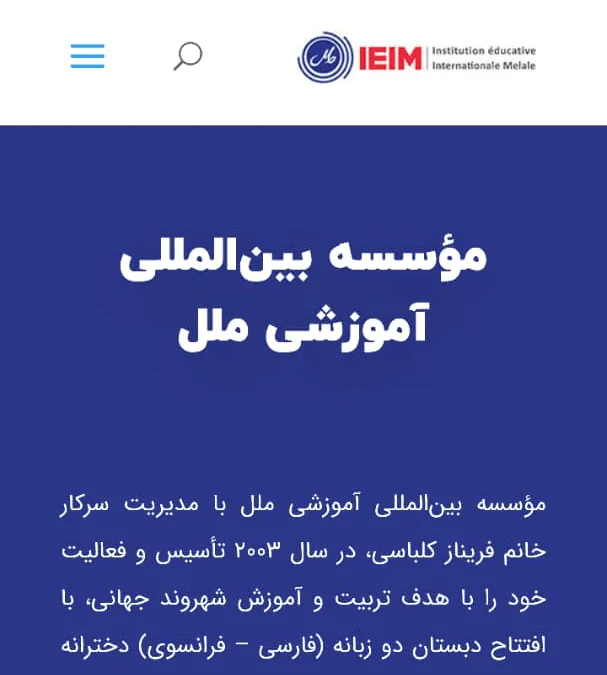This screenshot has height=675, width=607.
Task: Open the hamburger navigation menu
Action: click(x=87, y=57)
